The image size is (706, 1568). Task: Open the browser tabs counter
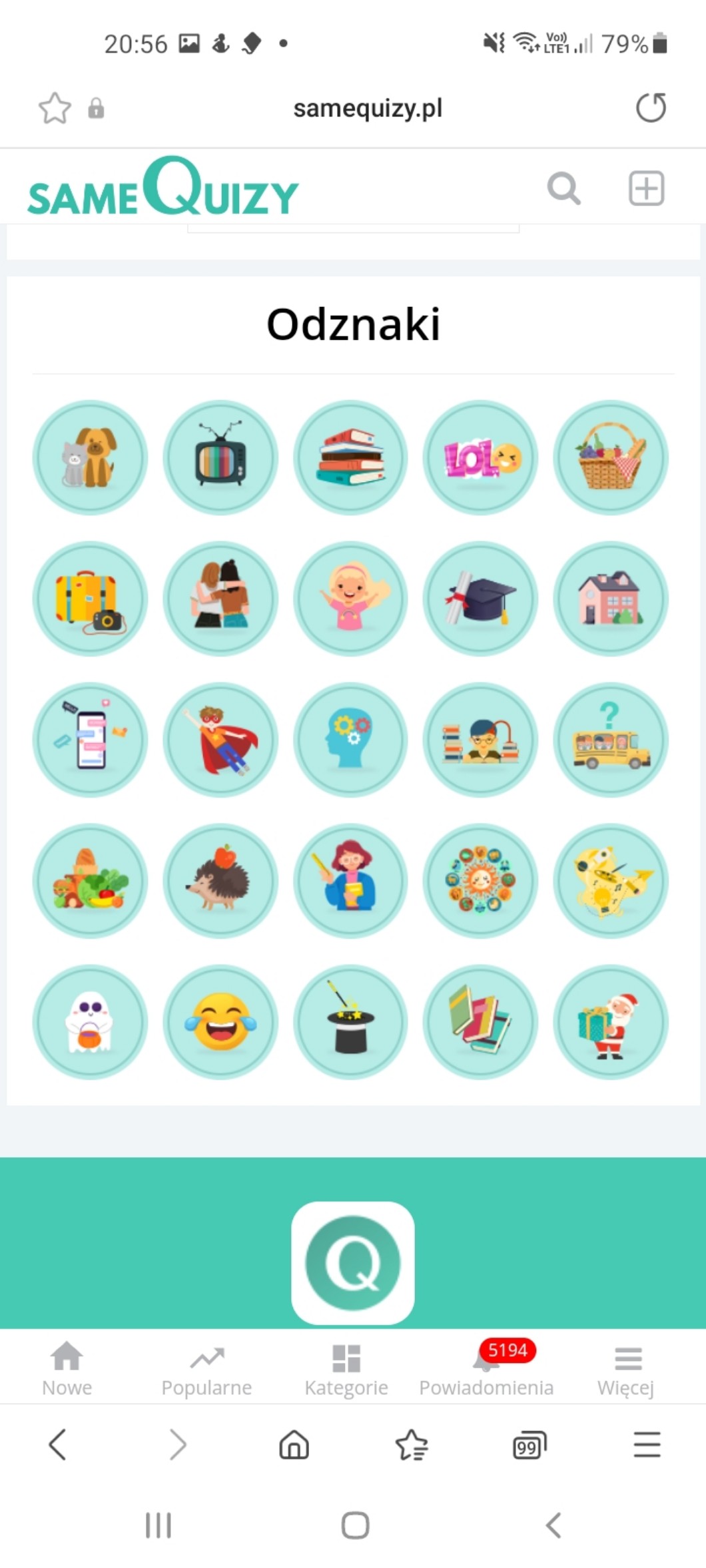click(x=529, y=1445)
